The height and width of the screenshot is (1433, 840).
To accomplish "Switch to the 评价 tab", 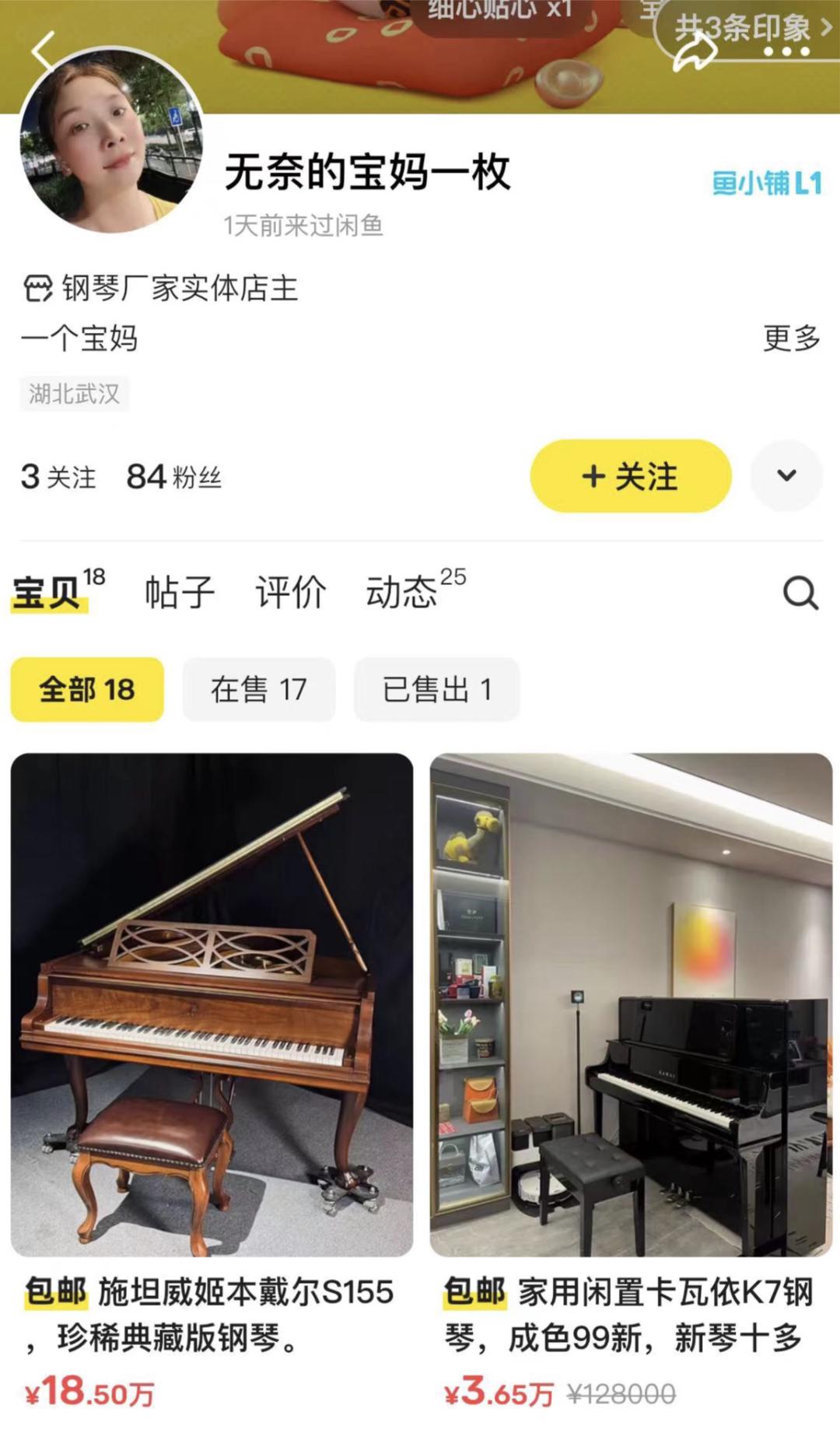I will 291,593.
